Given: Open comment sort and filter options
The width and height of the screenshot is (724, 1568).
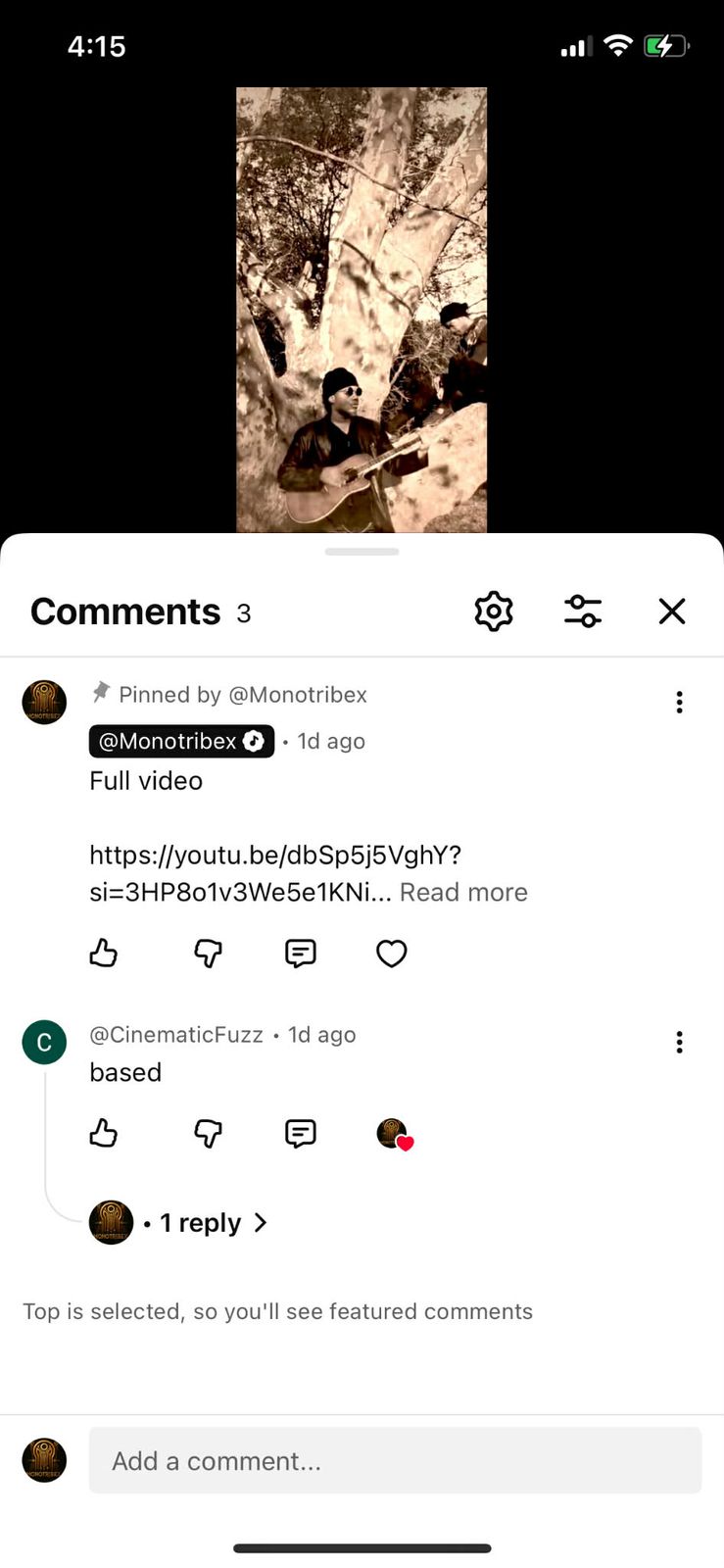Looking at the screenshot, I should (x=583, y=612).
